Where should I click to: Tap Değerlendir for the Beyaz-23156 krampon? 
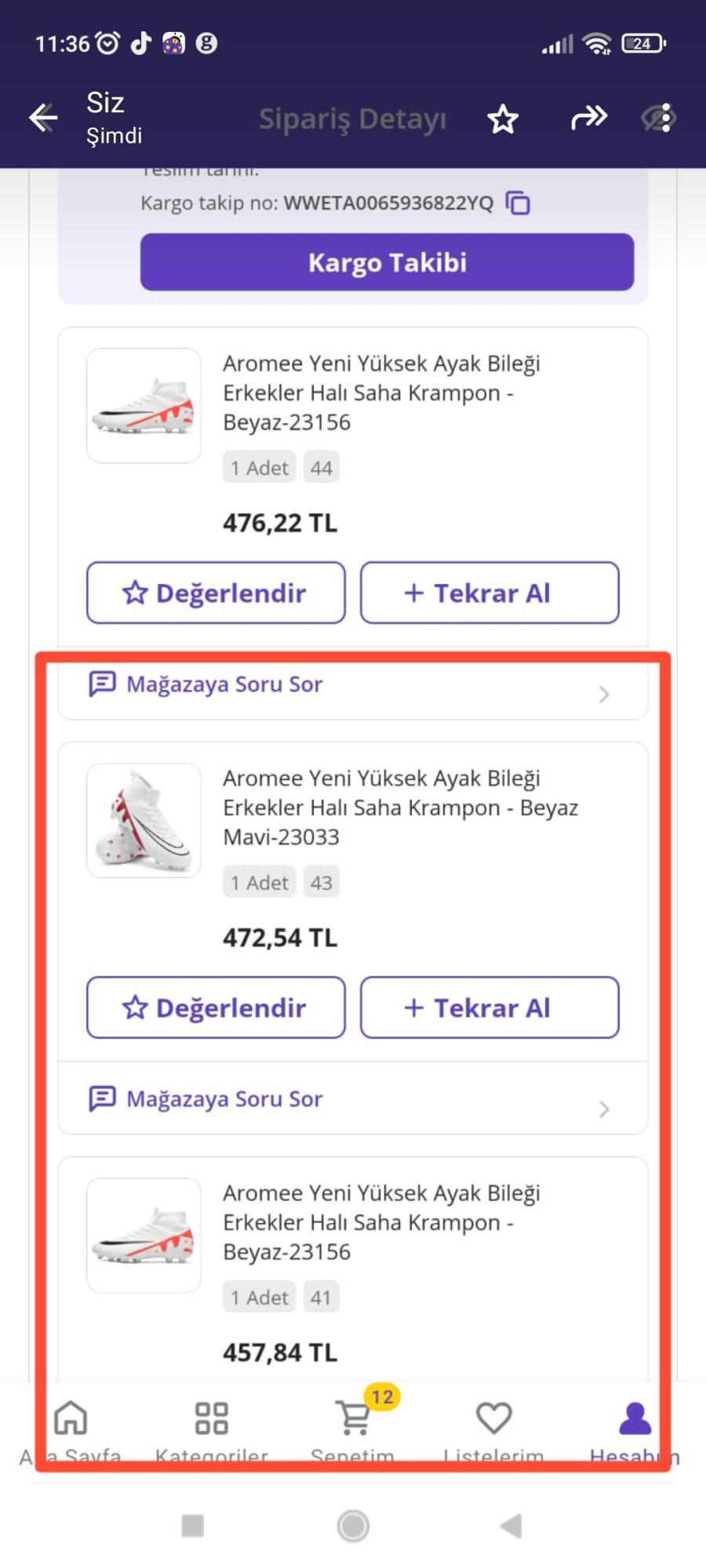pyautogui.click(x=215, y=593)
